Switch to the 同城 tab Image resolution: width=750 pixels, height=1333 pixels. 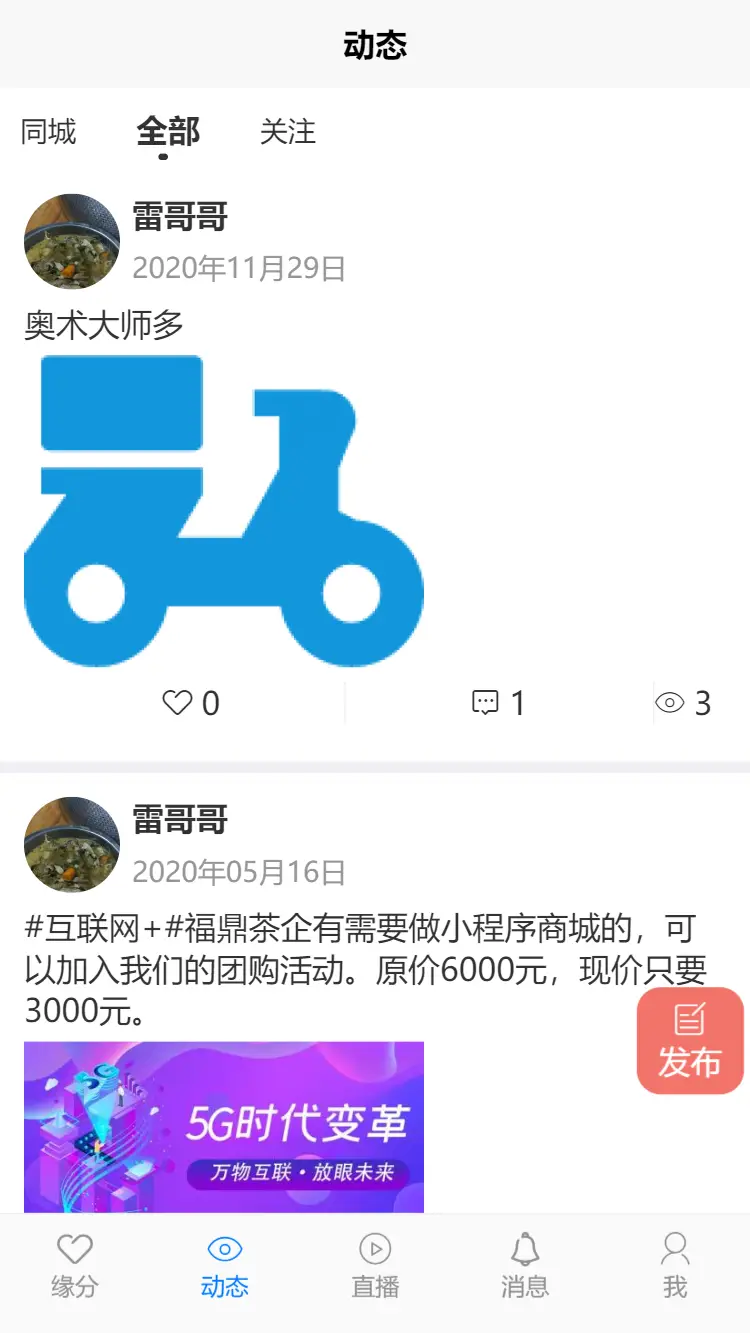click(x=48, y=131)
